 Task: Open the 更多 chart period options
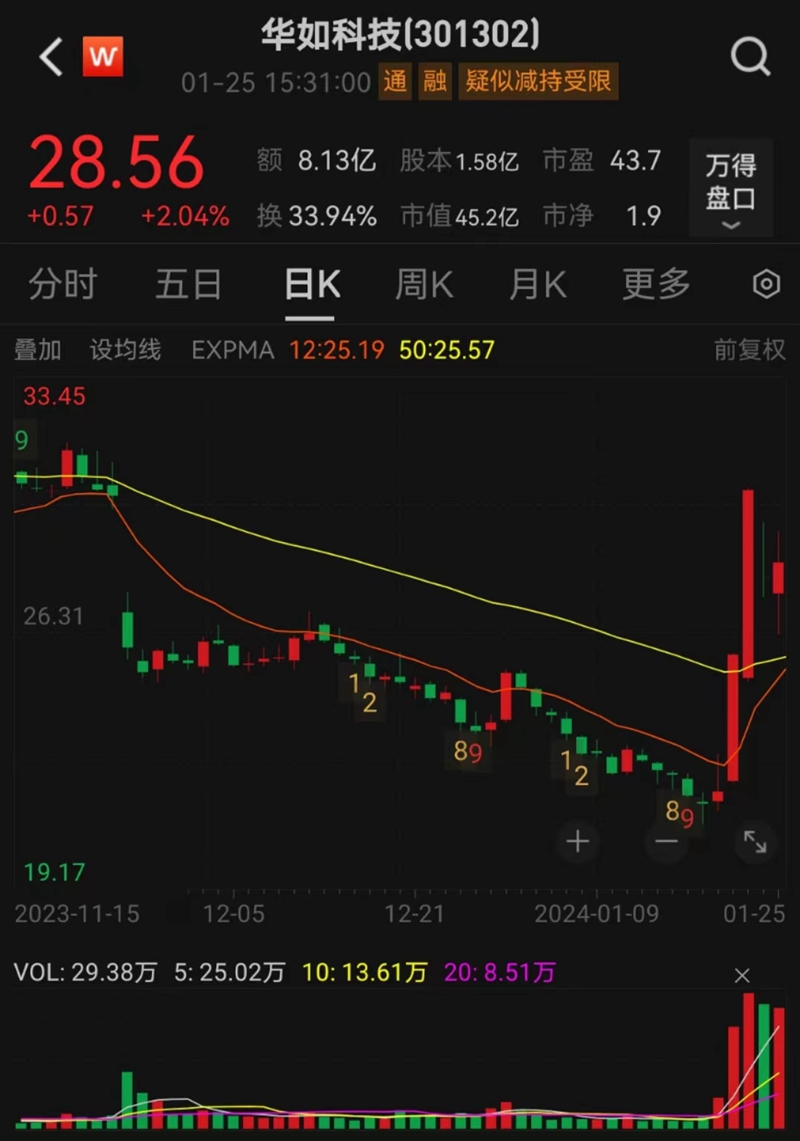[x=656, y=286]
